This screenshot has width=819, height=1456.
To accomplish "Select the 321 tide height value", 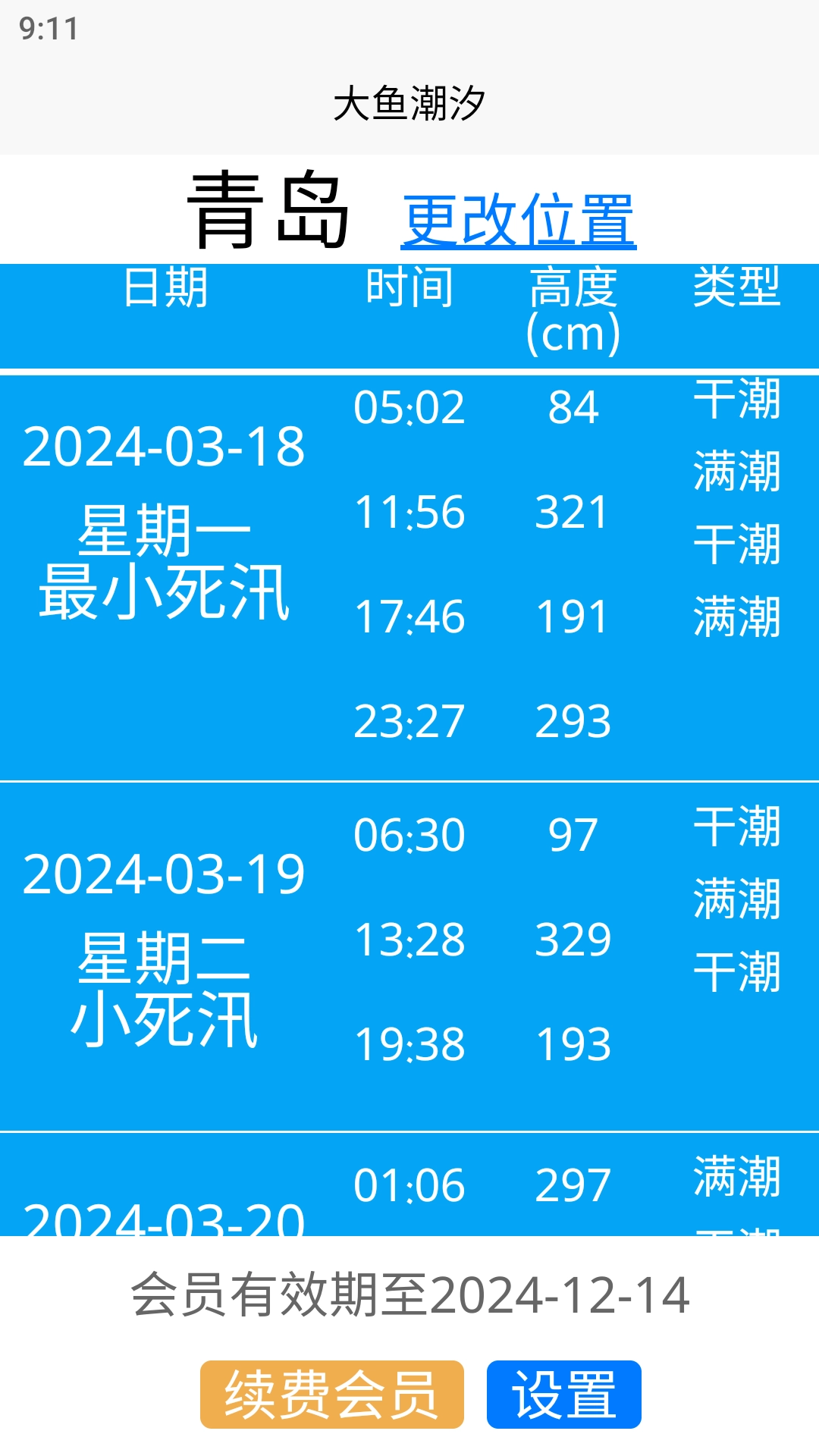I will 574,513.
